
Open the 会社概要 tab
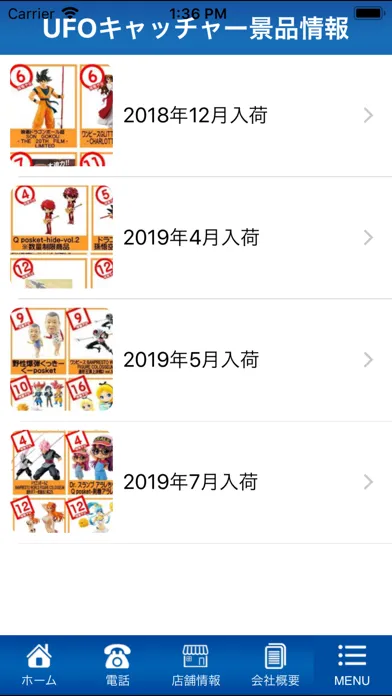(x=274, y=664)
